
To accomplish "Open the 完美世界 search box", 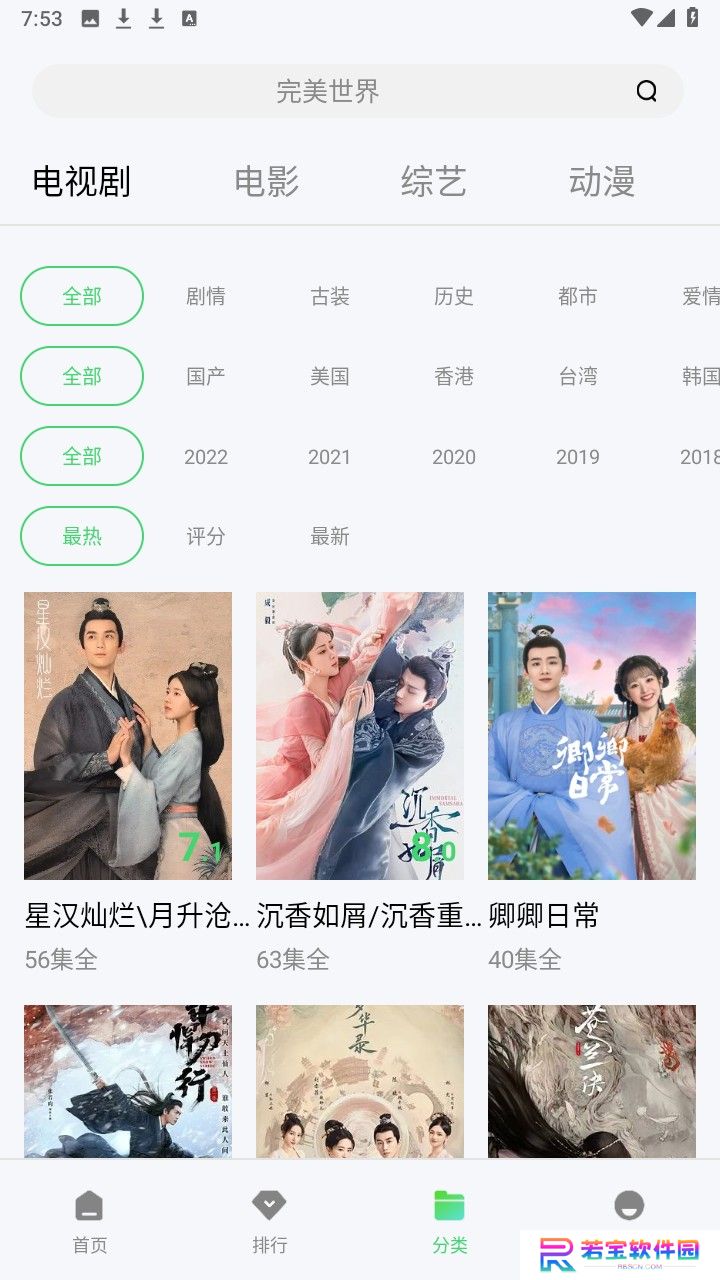I will 358,91.
